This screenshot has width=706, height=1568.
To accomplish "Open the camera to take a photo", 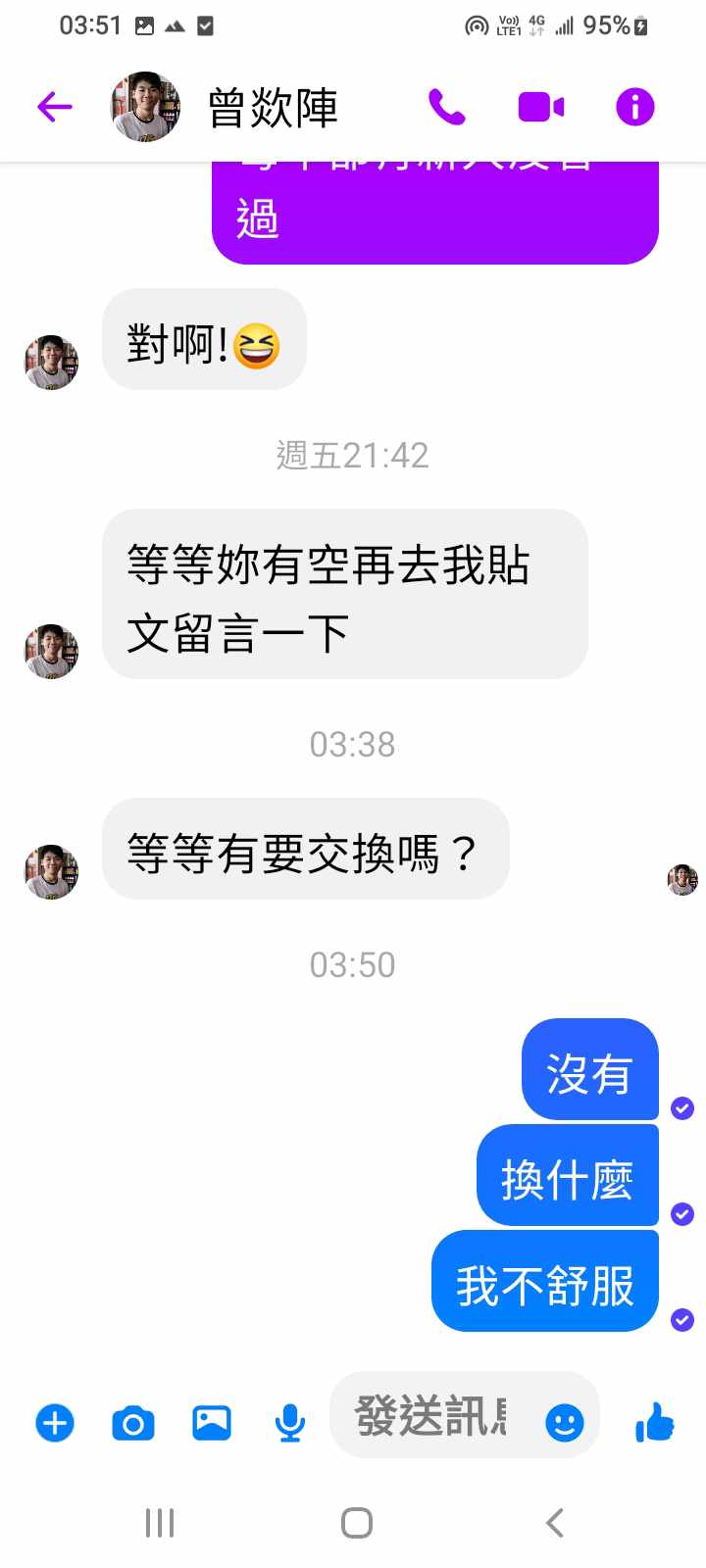I will pyautogui.click(x=133, y=1422).
